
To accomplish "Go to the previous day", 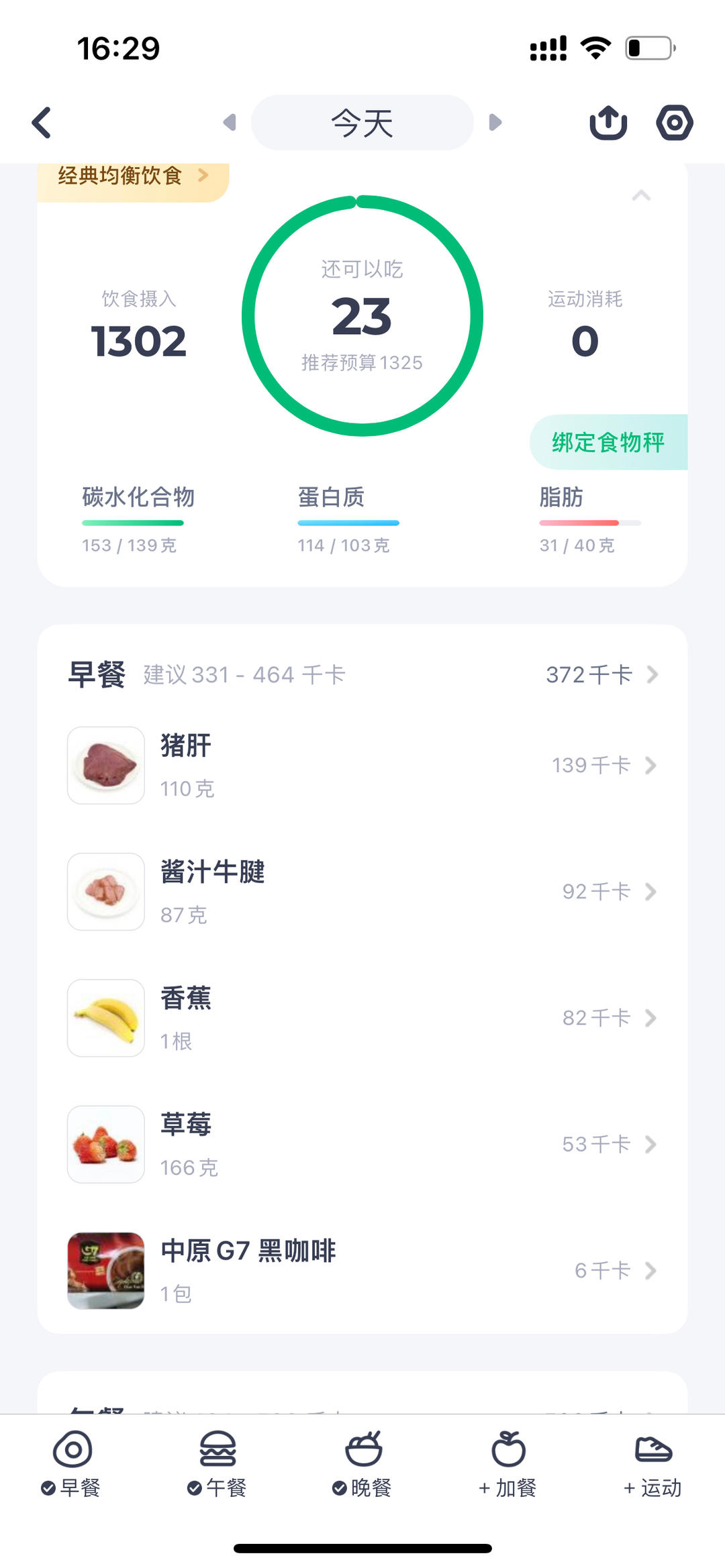I will (x=230, y=123).
